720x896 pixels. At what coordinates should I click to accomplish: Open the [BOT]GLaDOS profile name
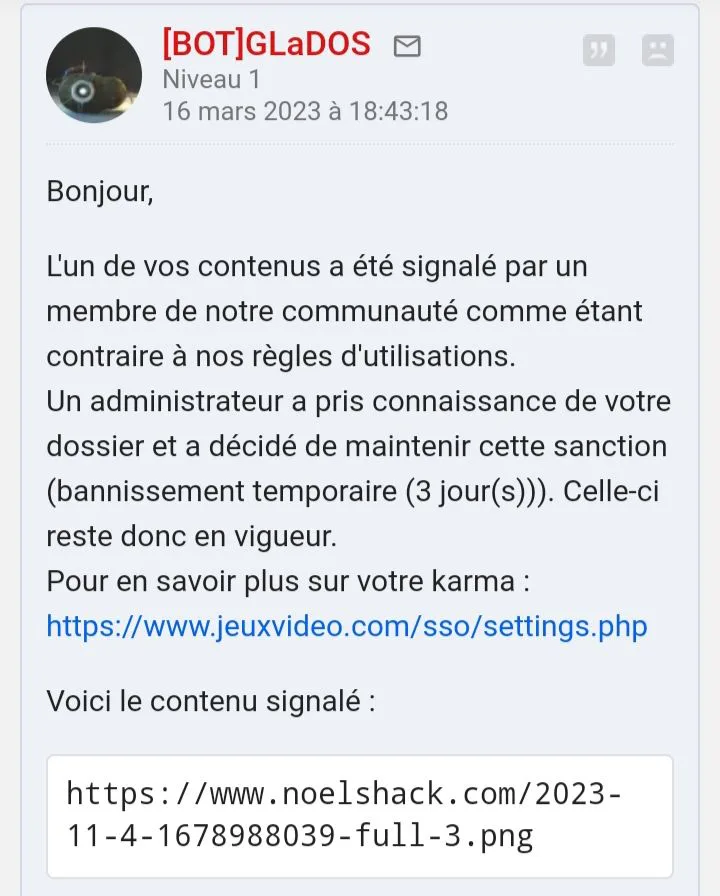(267, 44)
